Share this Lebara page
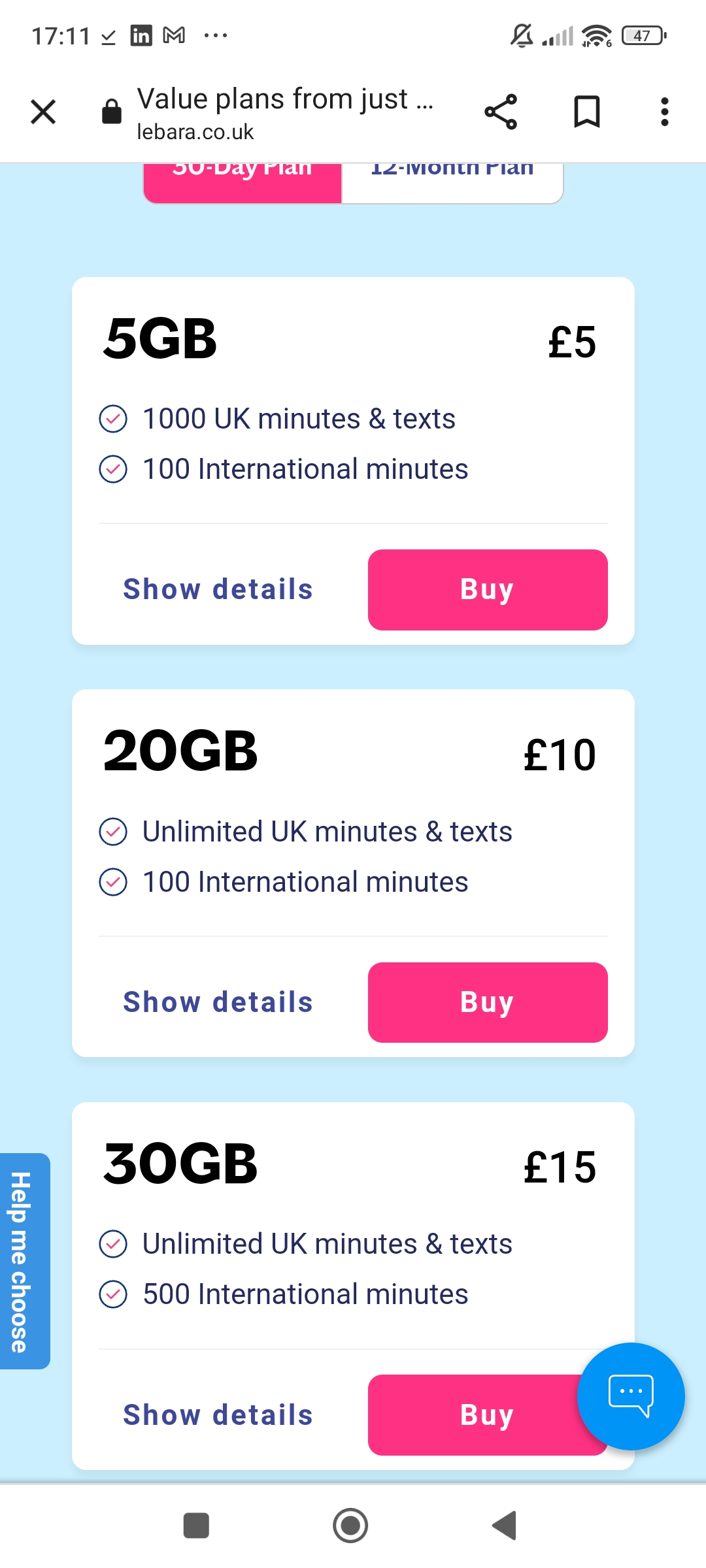The height and width of the screenshot is (1568, 706). pyautogui.click(x=501, y=112)
